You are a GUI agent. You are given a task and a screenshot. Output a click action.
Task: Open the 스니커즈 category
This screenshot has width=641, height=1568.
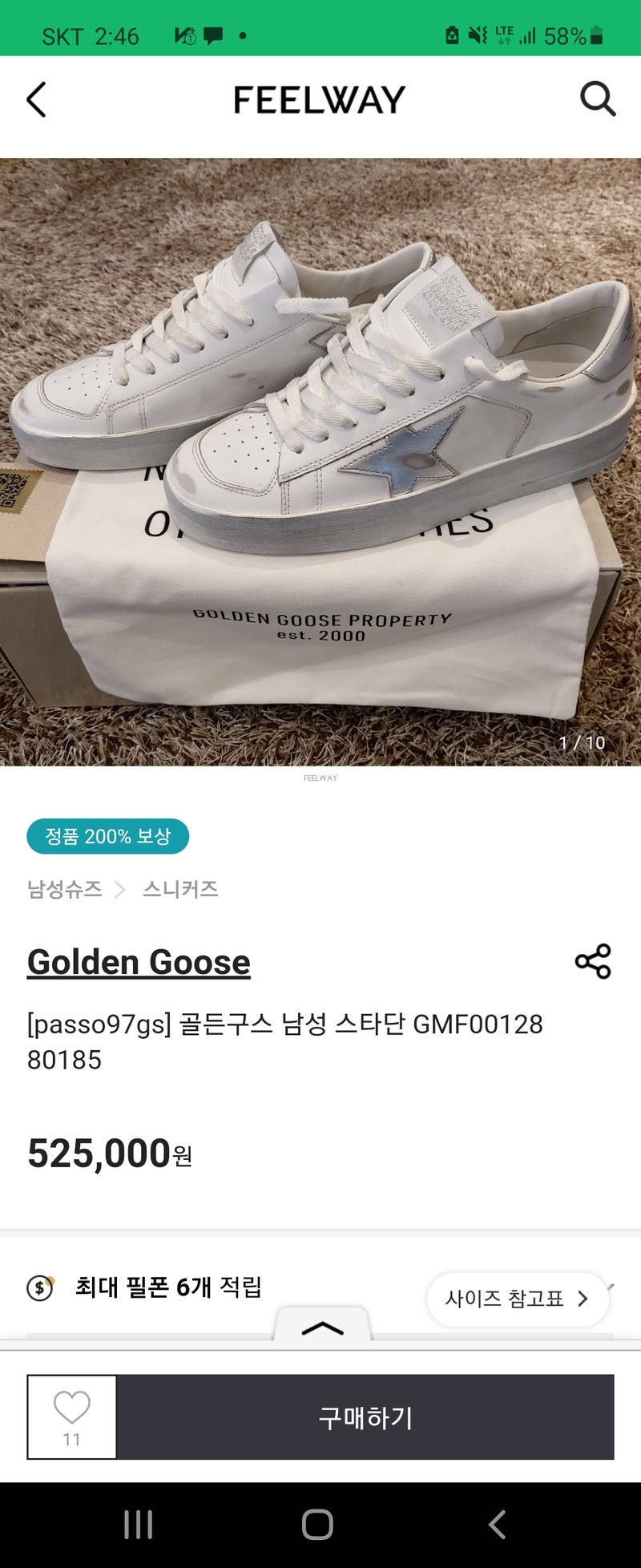[180, 889]
